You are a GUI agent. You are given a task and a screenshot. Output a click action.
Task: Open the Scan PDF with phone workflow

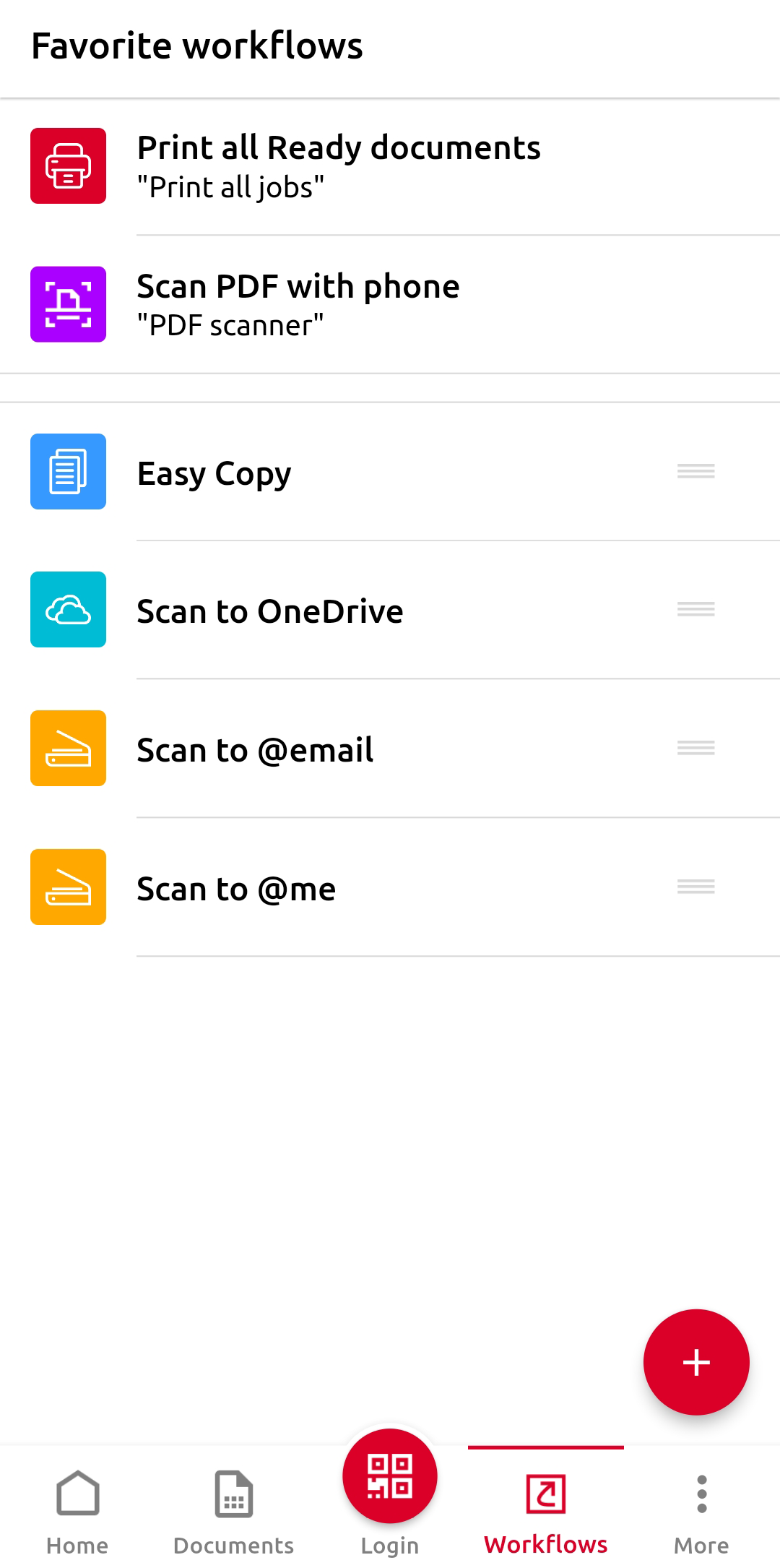pyautogui.click(x=298, y=303)
